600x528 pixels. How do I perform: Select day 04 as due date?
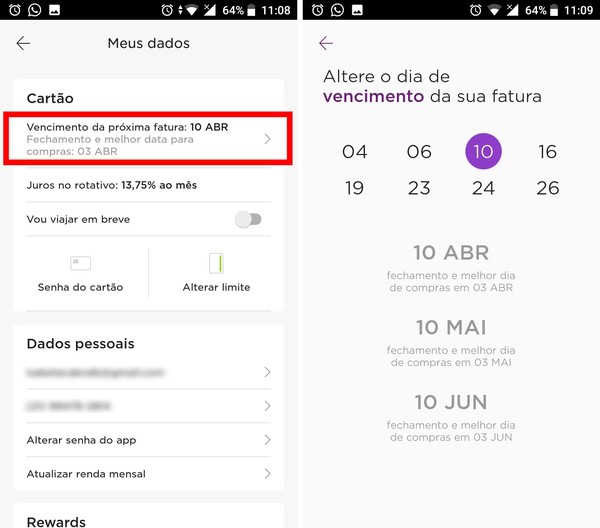coord(355,152)
